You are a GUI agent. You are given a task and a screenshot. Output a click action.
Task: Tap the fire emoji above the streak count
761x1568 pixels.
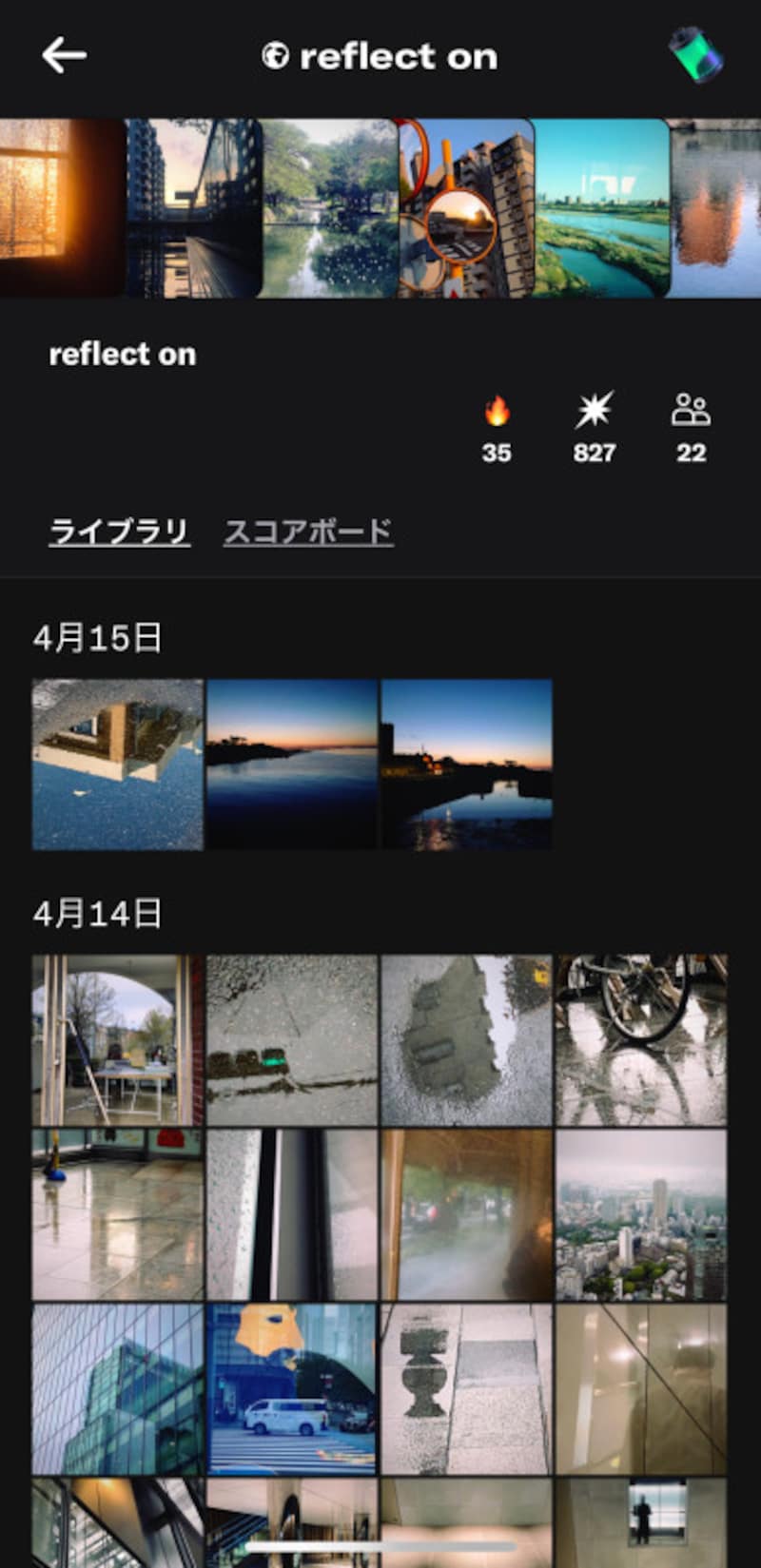(498, 411)
